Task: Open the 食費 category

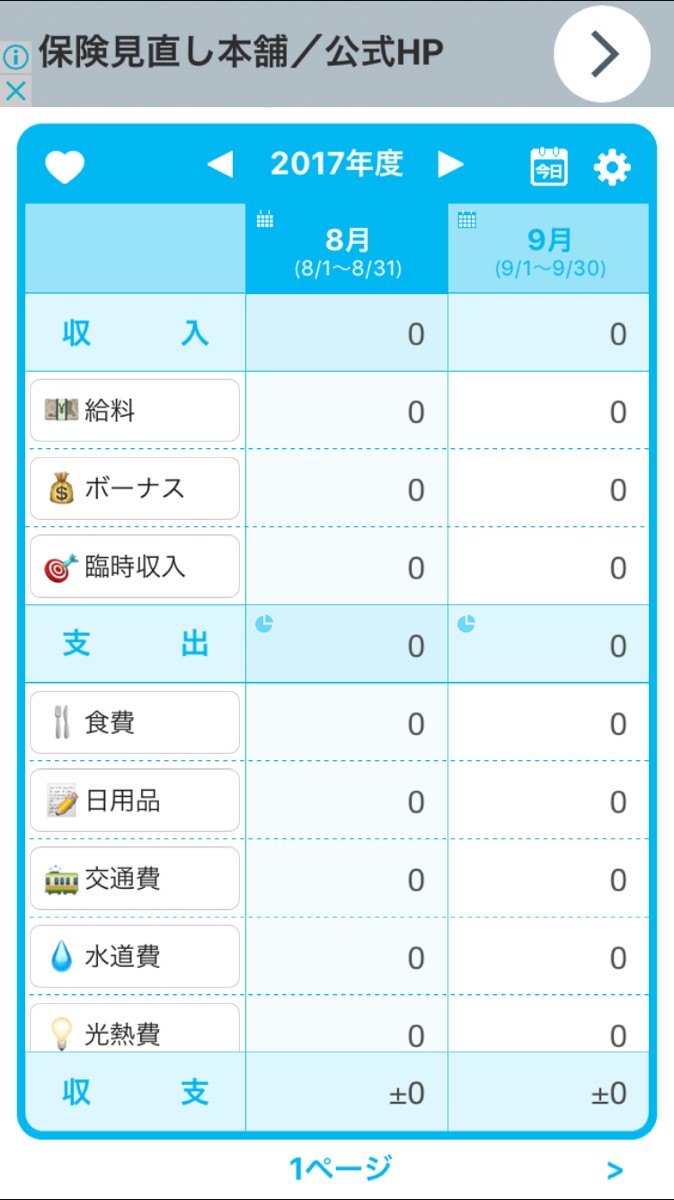Action: tap(135, 722)
